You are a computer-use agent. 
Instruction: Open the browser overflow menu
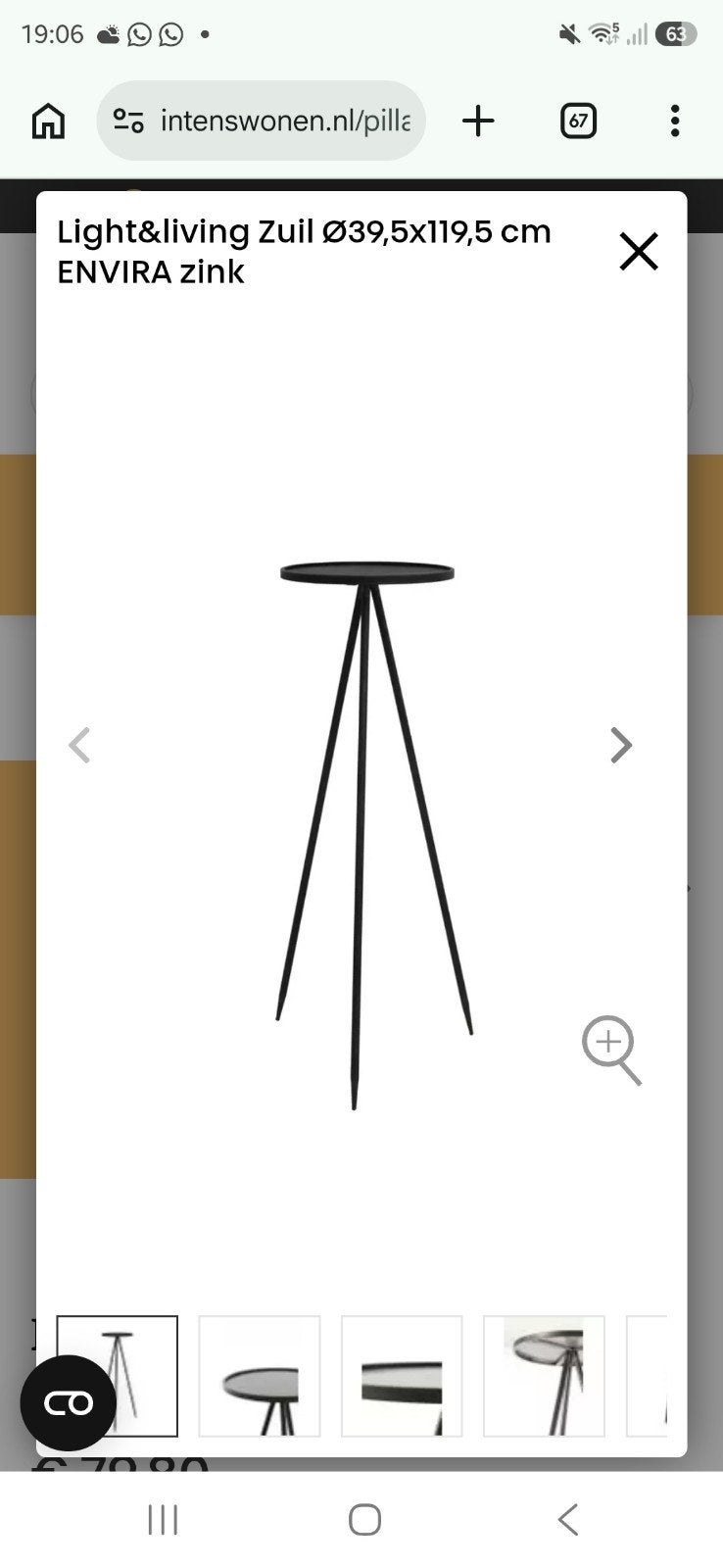[x=675, y=122]
